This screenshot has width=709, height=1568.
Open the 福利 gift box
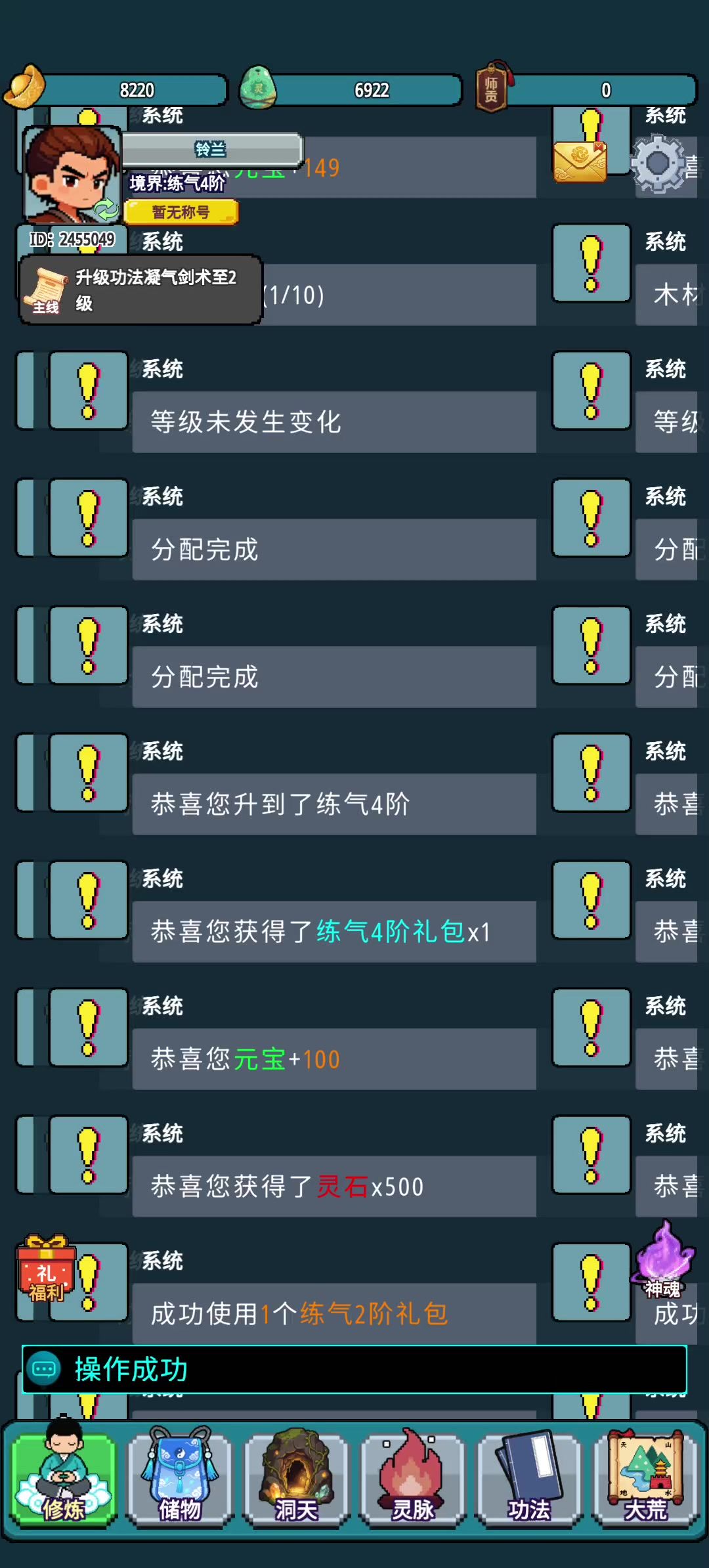[x=45, y=1269]
